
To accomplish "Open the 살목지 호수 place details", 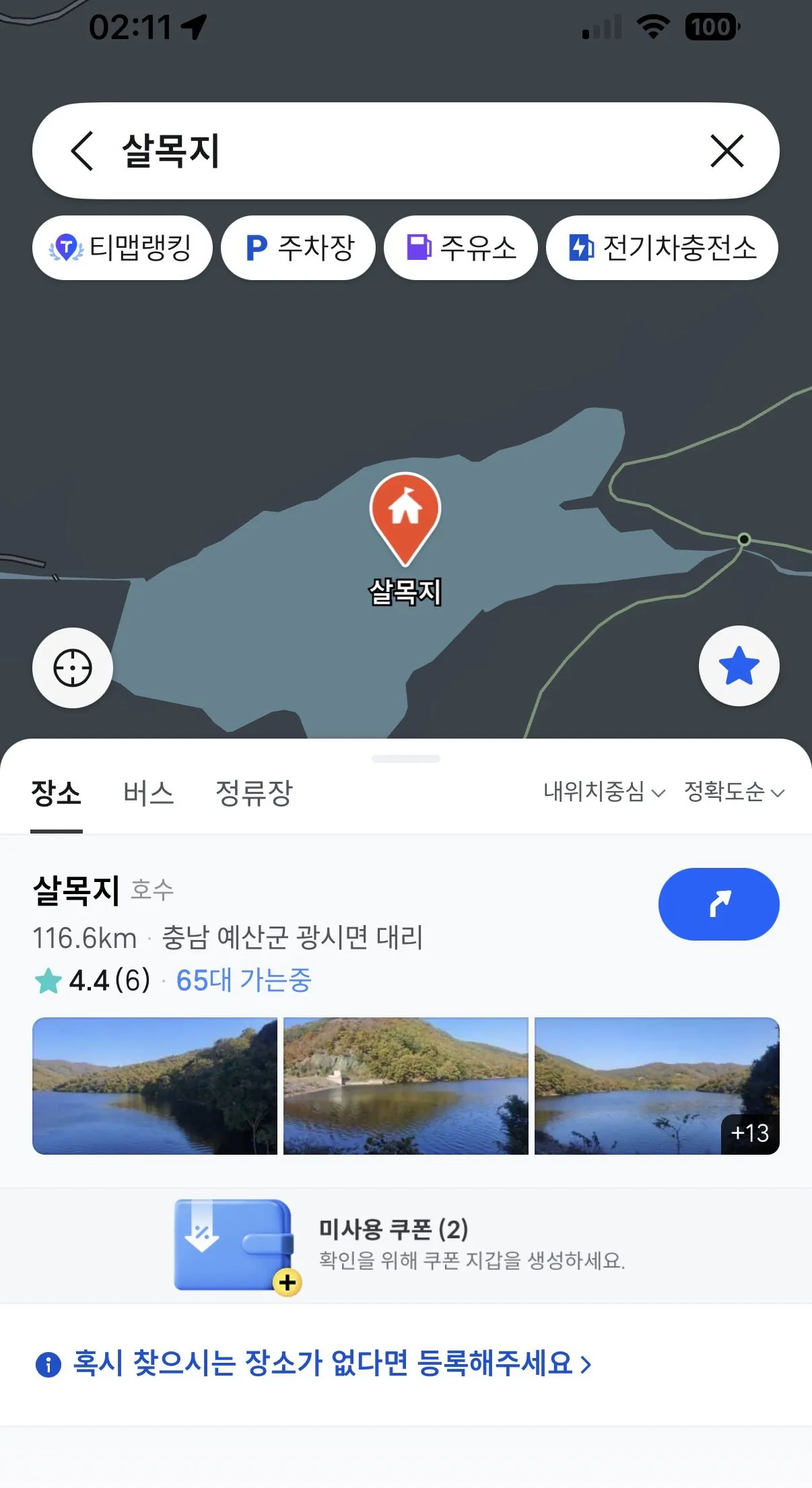I will tap(77, 890).
